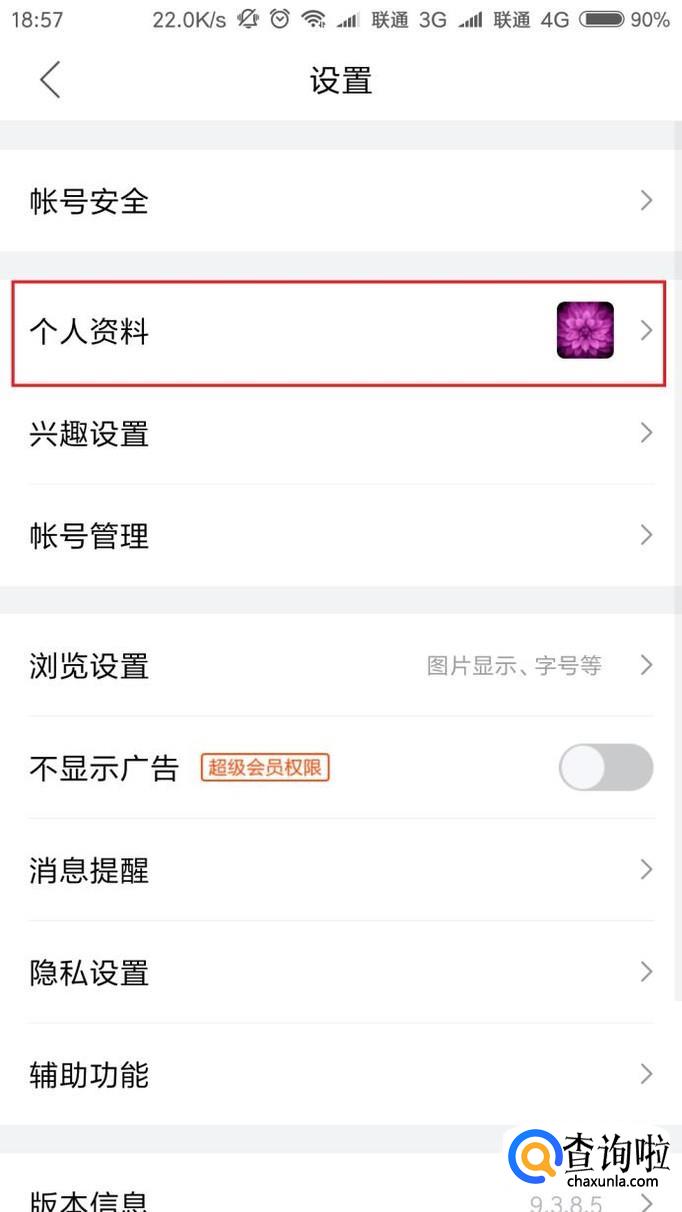Open 消息提醒 settings
Screen dimensions: 682x1212
point(340,870)
